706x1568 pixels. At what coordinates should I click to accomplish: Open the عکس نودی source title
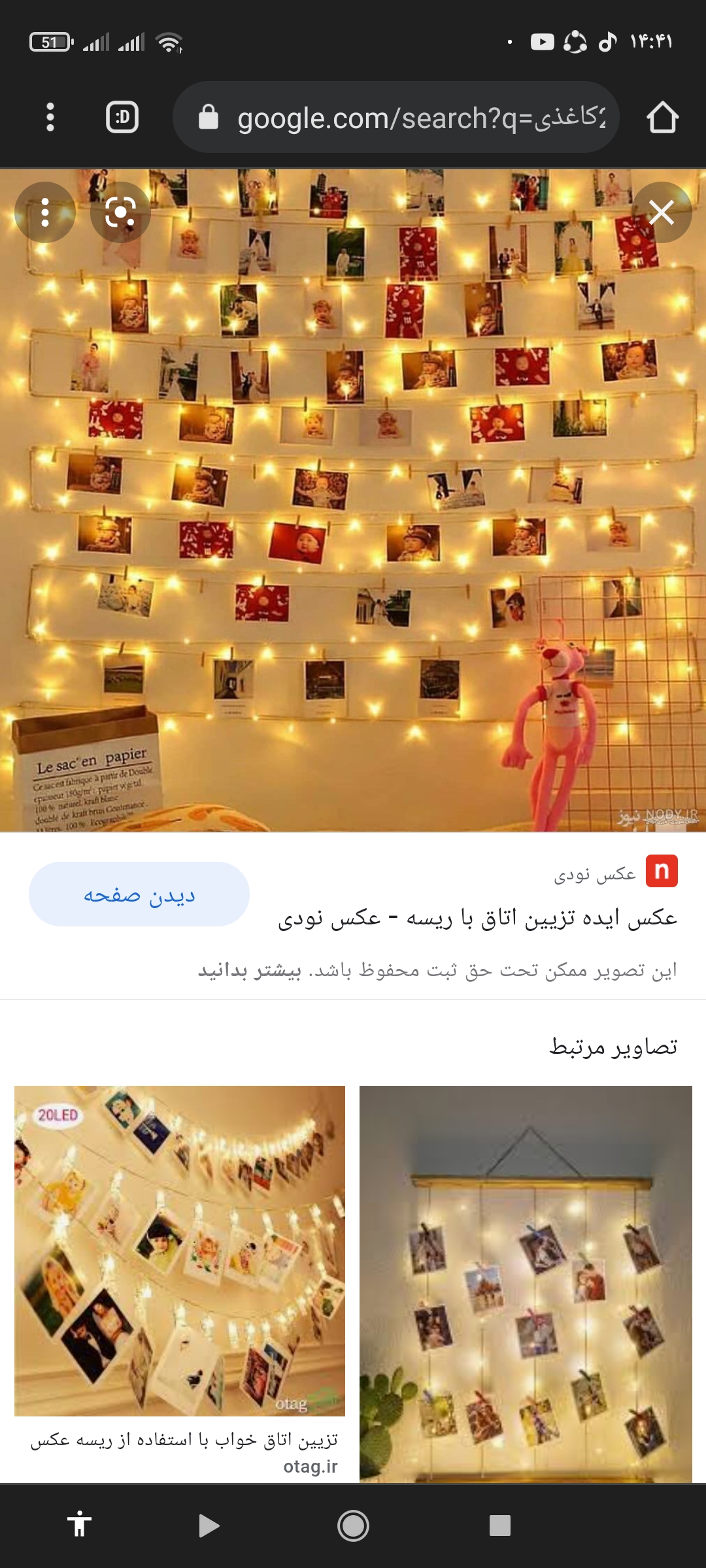pos(477,918)
